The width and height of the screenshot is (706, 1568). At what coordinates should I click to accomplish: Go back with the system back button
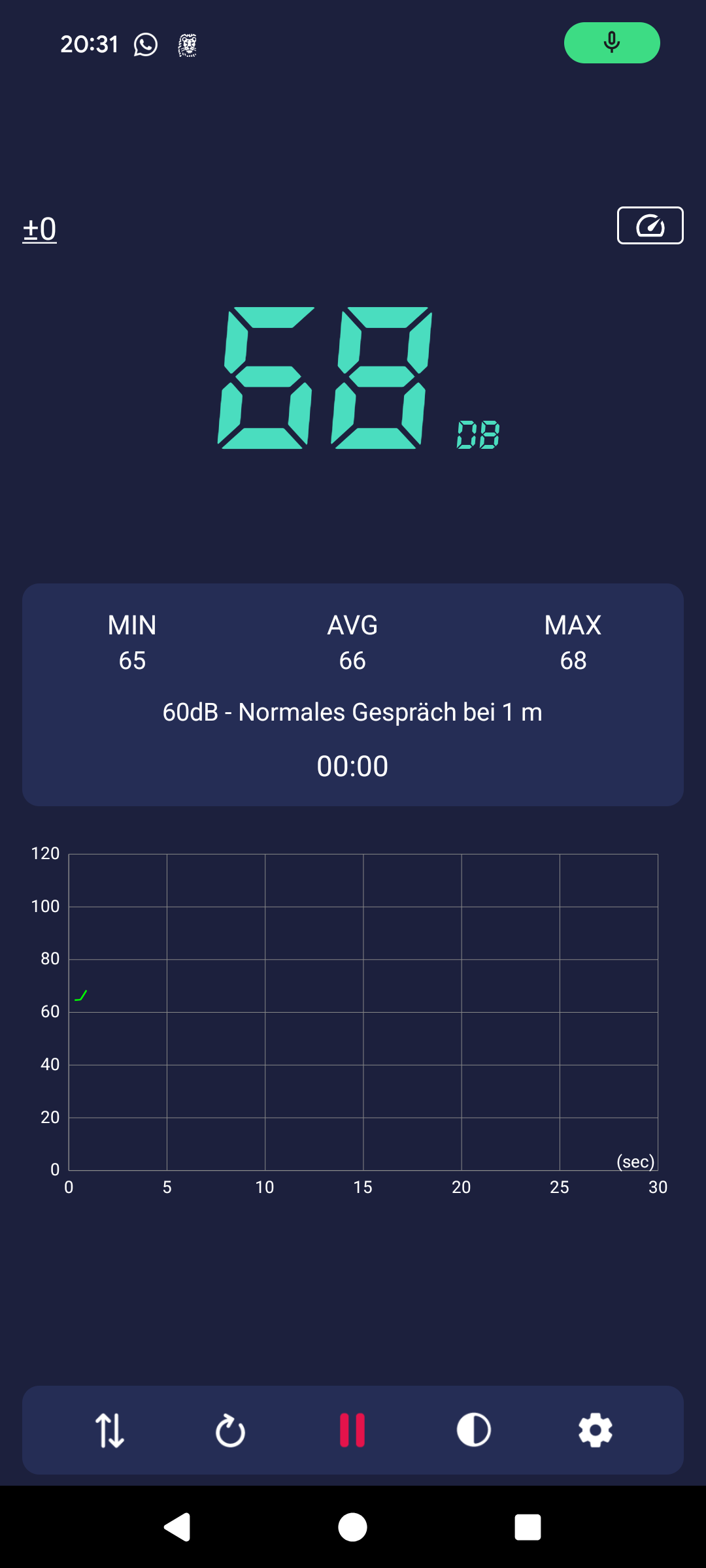177,1527
